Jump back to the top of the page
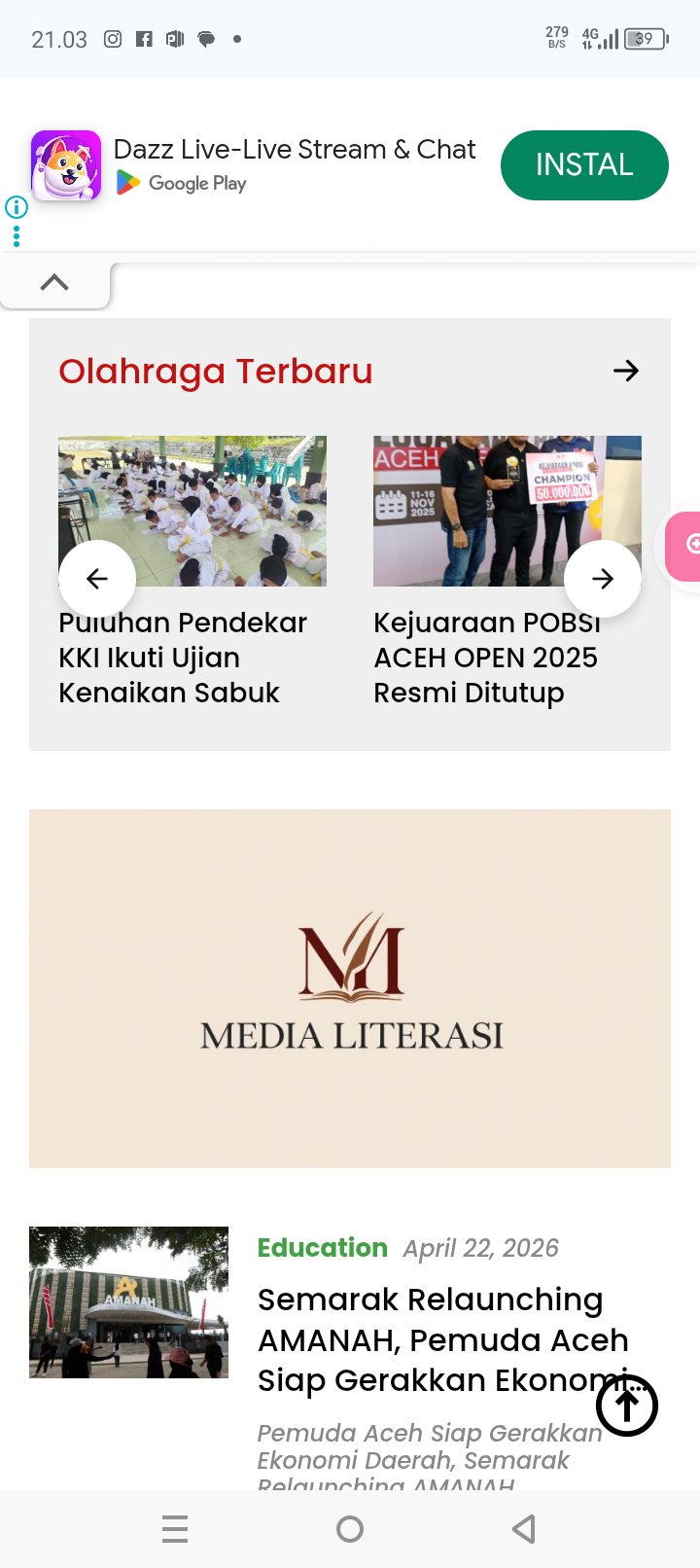This screenshot has width=700, height=1568. click(x=627, y=1406)
